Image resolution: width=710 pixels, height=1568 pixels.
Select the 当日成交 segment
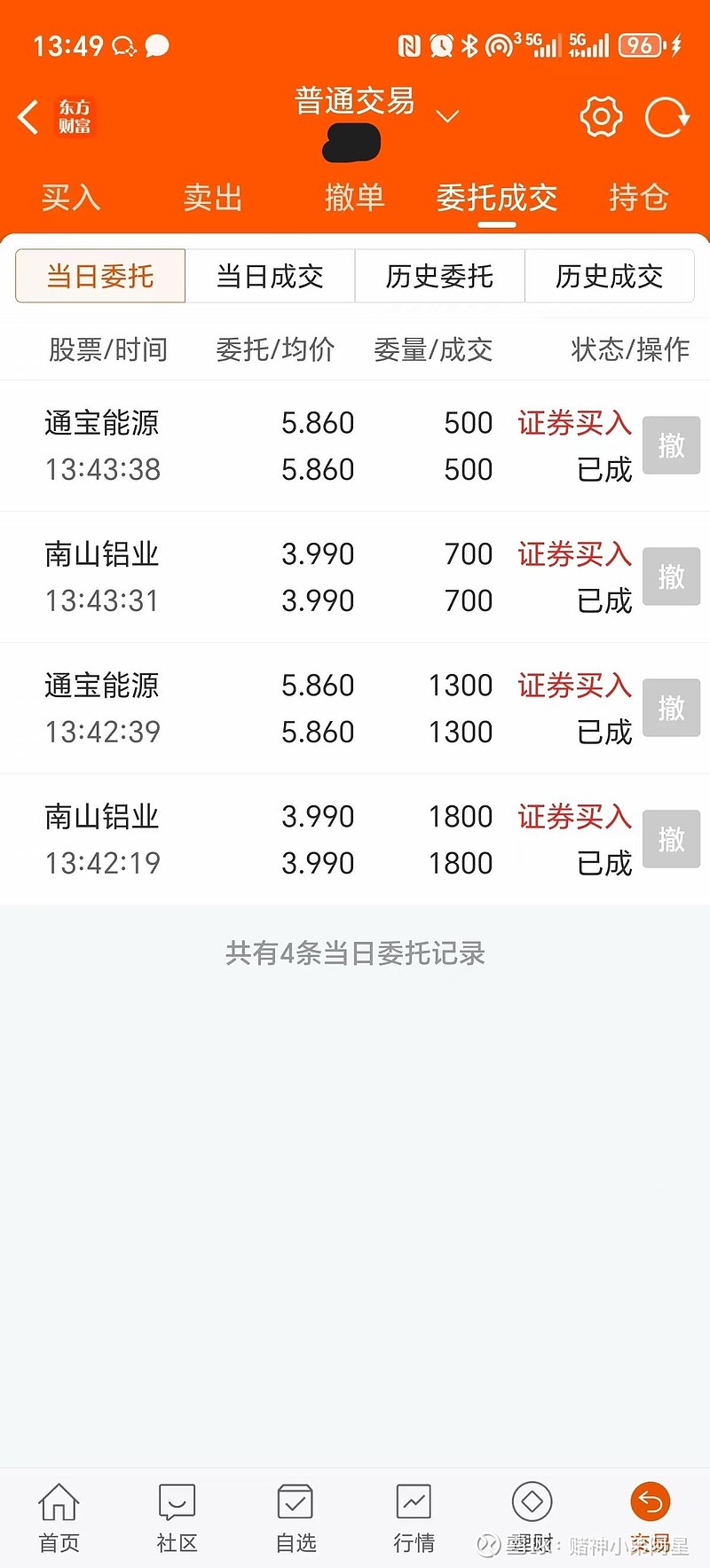(270, 277)
